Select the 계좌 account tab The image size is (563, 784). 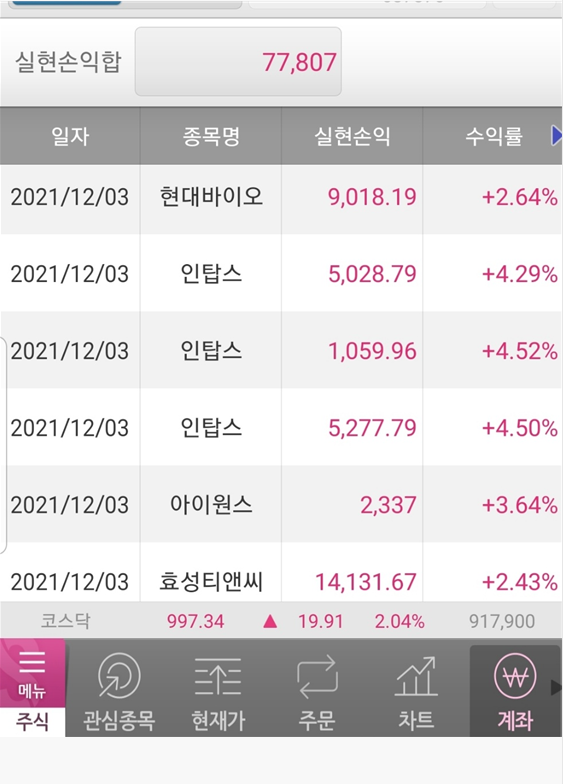(x=515, y=692)
